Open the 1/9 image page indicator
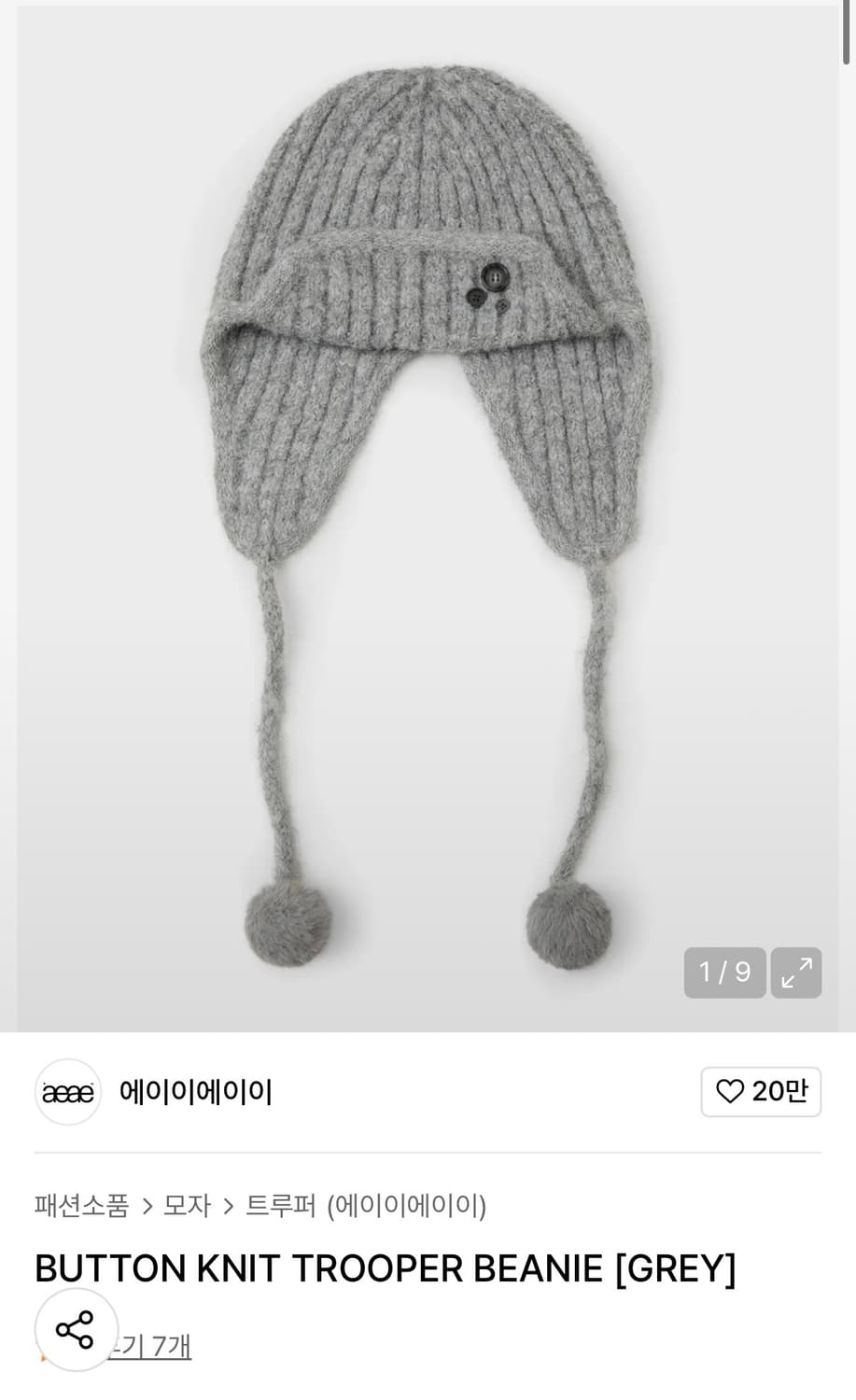The height and width of the screenshot is (1400, 856). 724,973
